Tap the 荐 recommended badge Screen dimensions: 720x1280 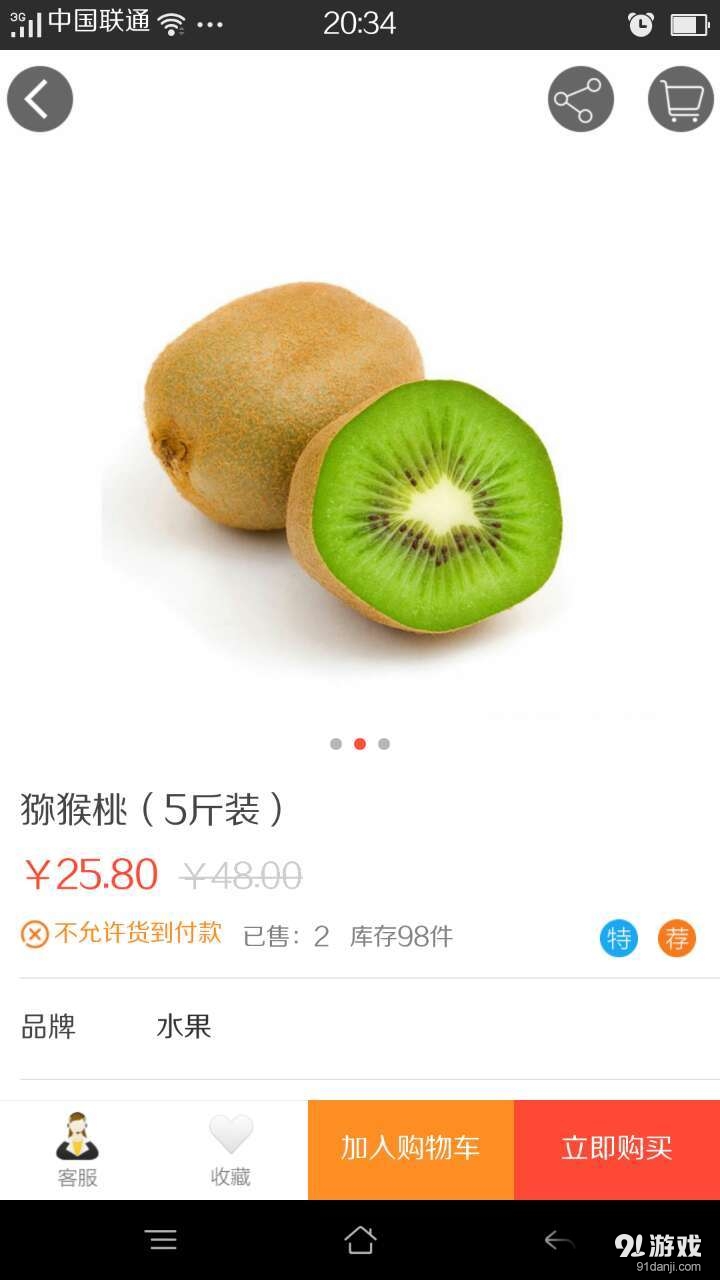coord(676,938)
